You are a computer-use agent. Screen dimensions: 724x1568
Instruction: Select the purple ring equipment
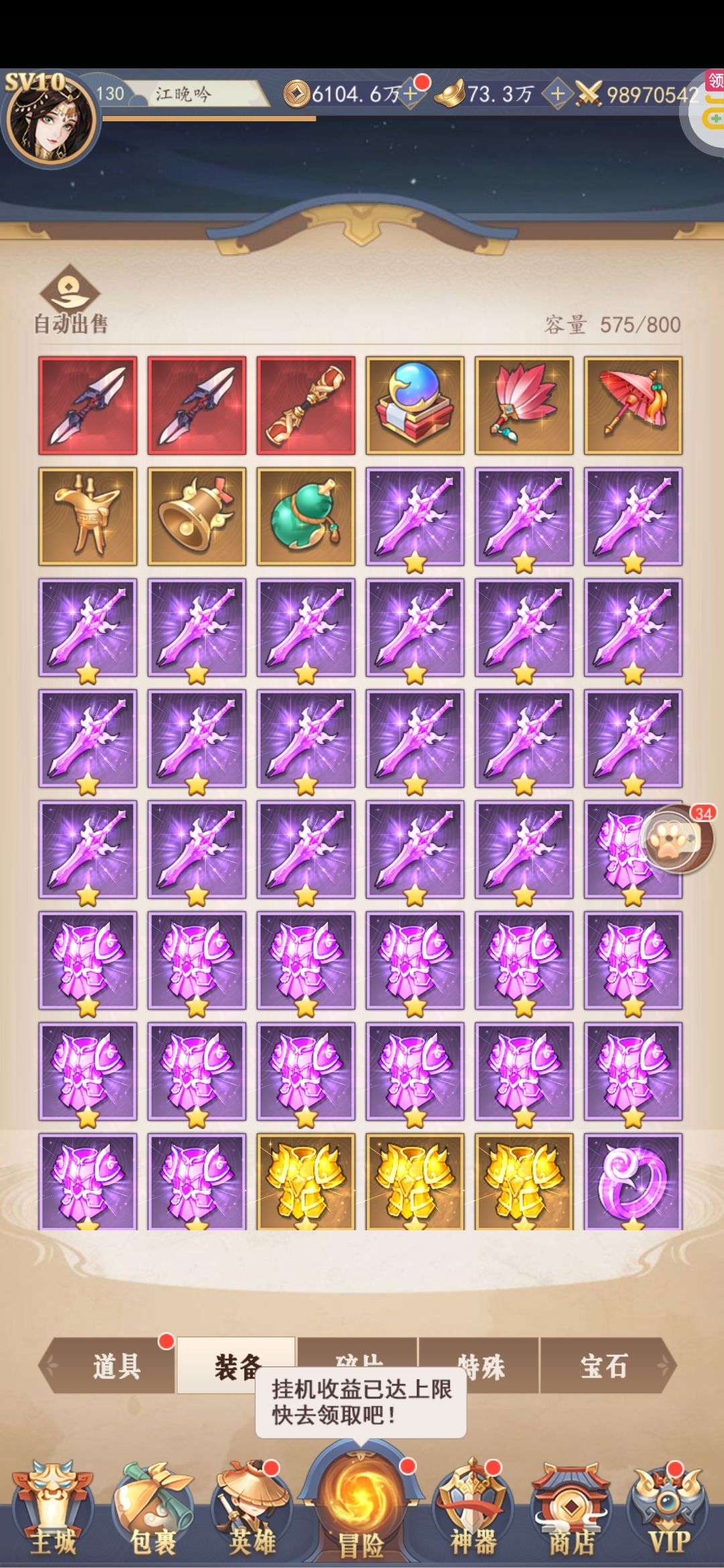(633, 1181)
